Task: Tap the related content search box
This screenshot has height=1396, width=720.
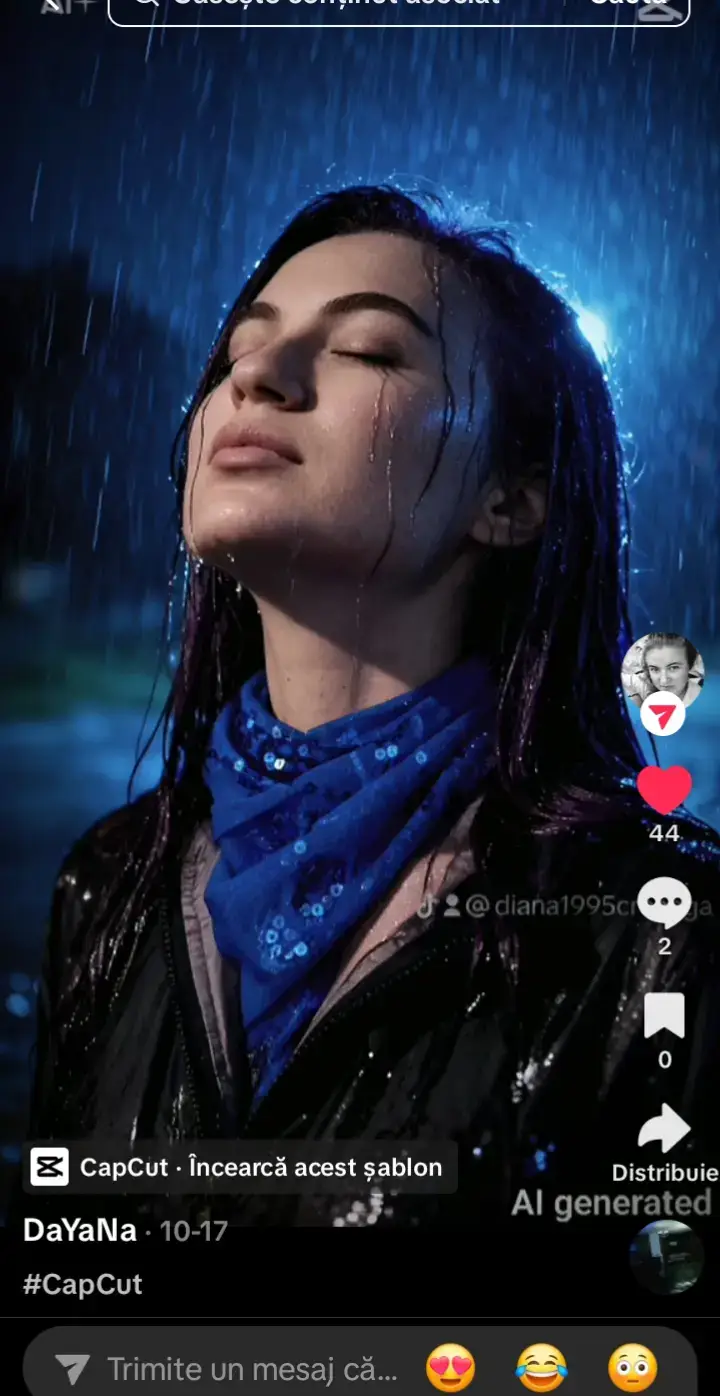Action: 398,8
